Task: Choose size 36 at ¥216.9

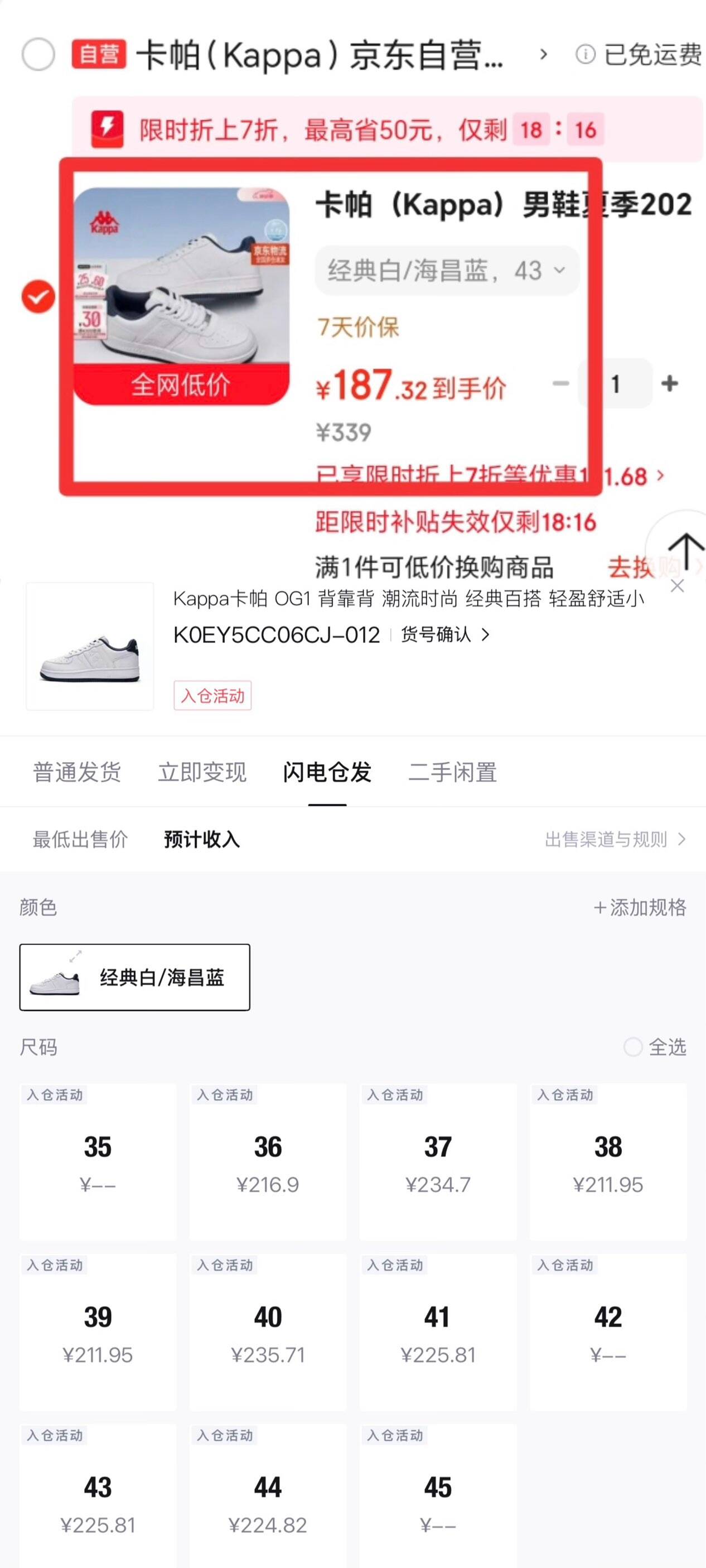Action: pyautogui.click(x=268, y=1161)
